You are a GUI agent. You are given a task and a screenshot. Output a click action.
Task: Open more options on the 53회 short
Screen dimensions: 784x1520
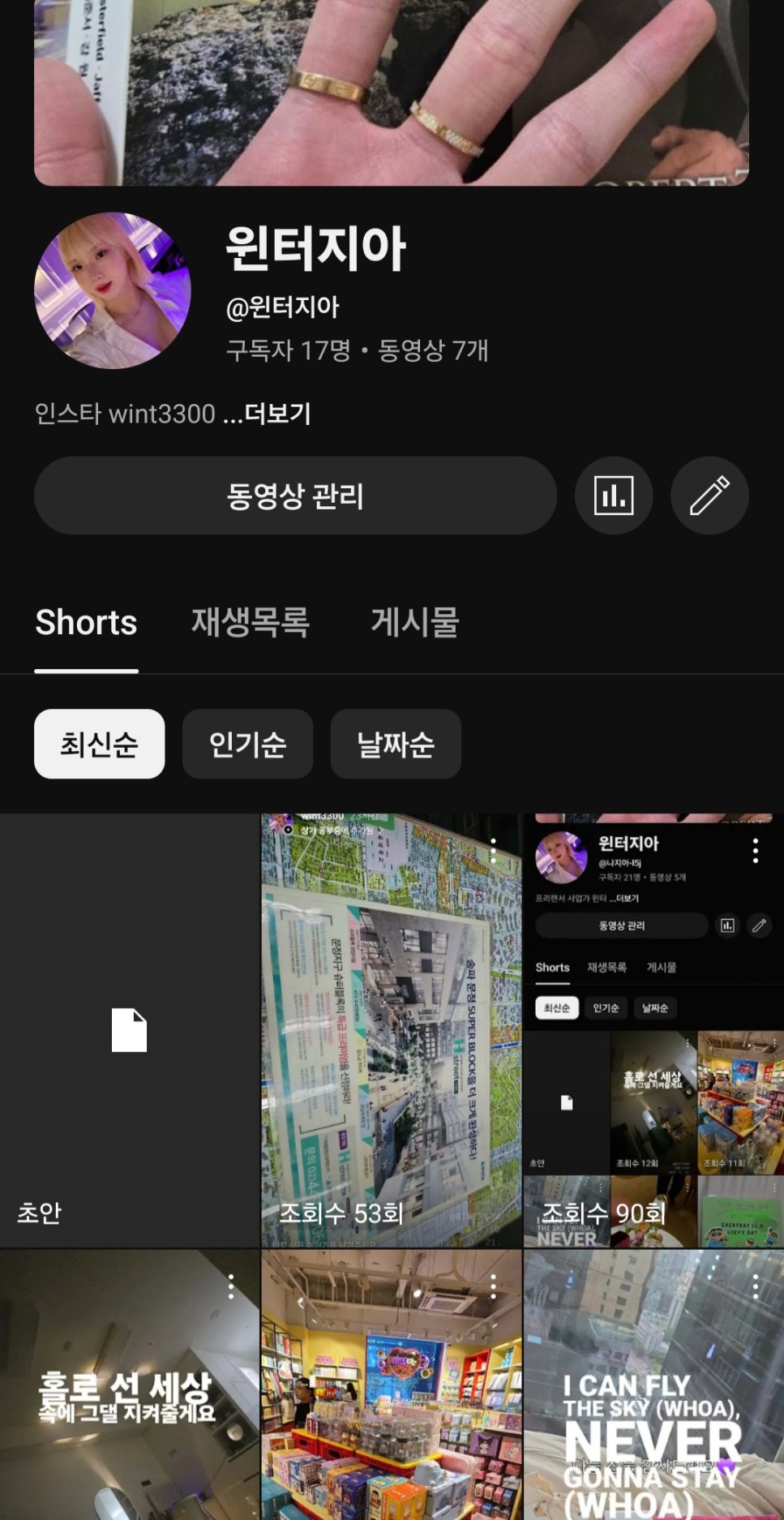493,851
